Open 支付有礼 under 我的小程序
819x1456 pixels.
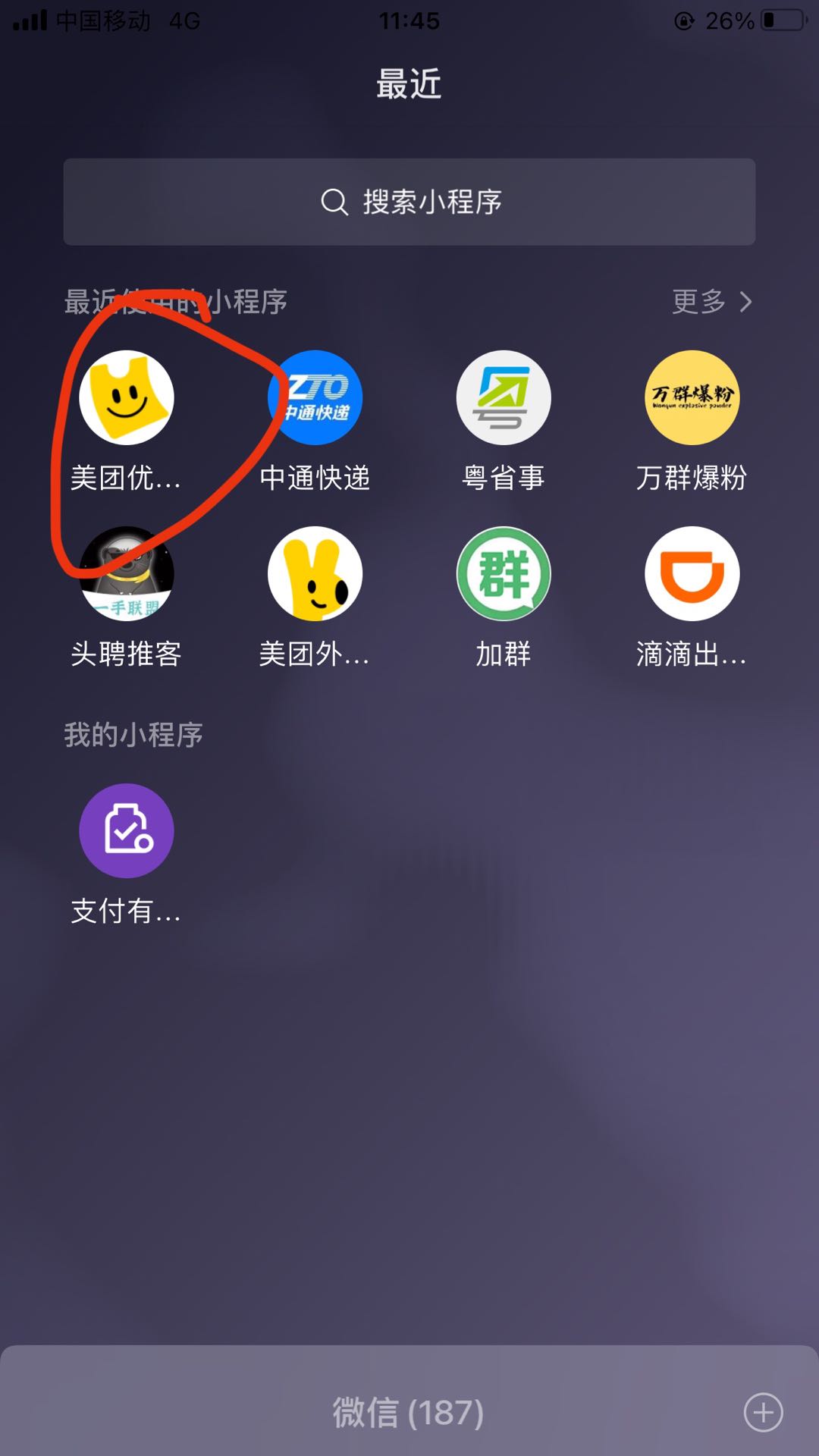(x=127, y=831)
